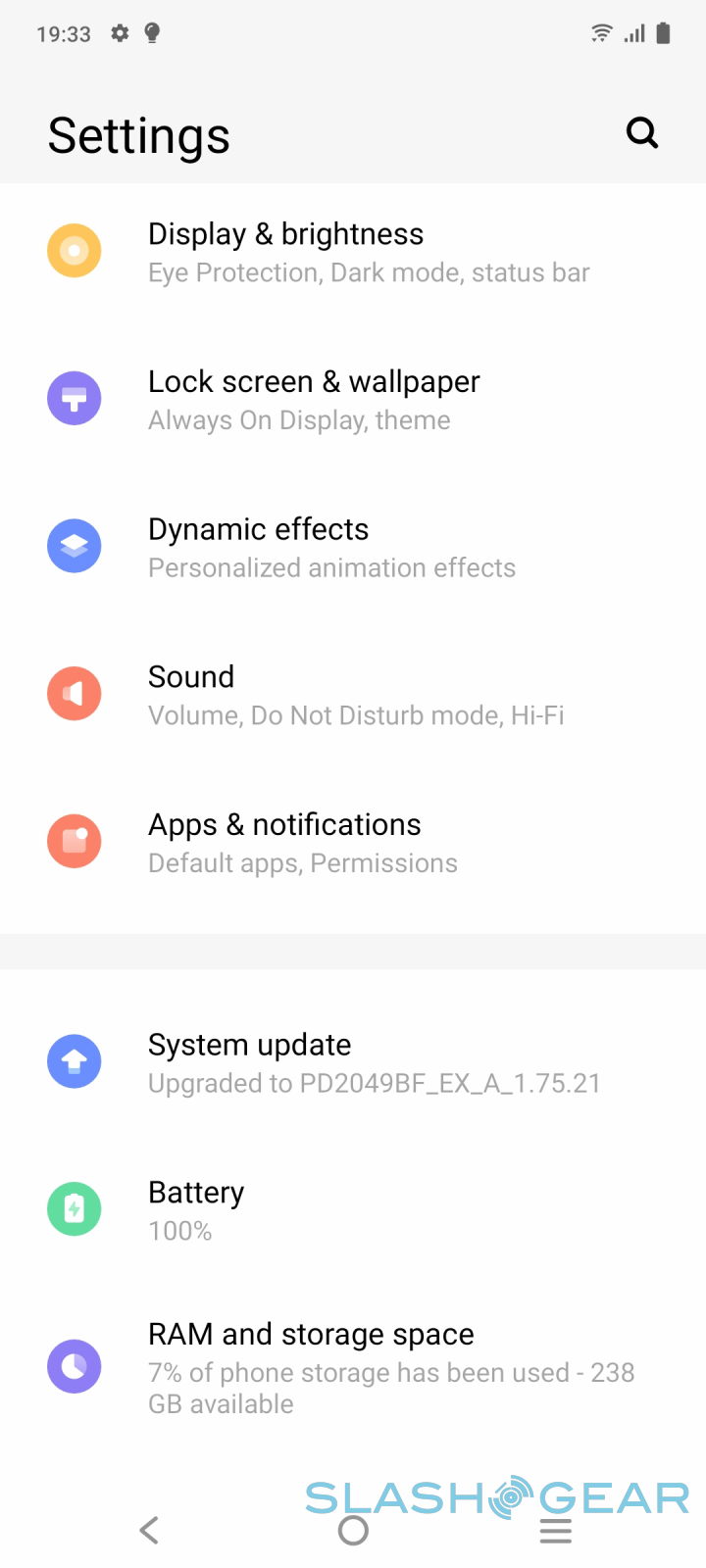Open the settings search icon

tap(642, 132)
